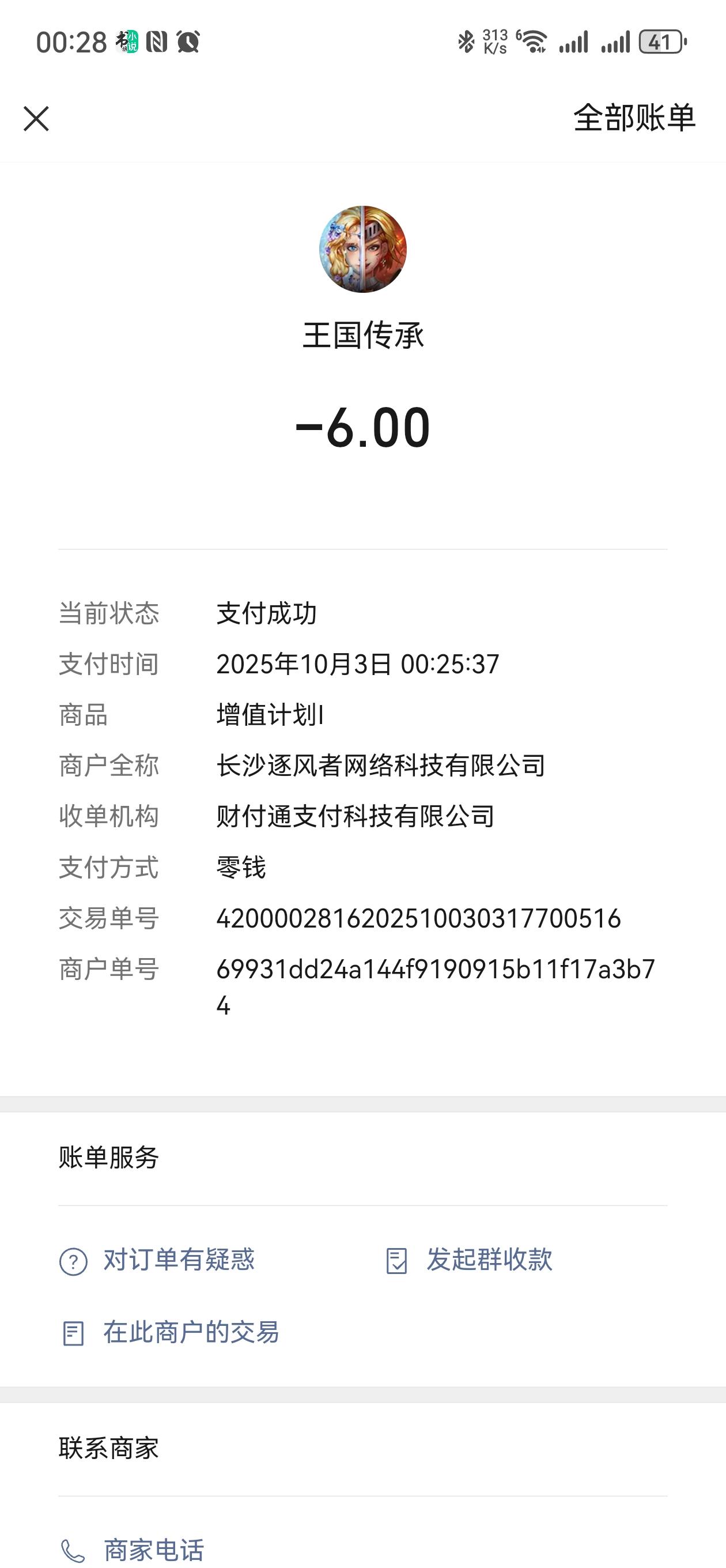
Task: Tap the receipt icon beside 在此商户的交易
Action: coord(74,1332)
